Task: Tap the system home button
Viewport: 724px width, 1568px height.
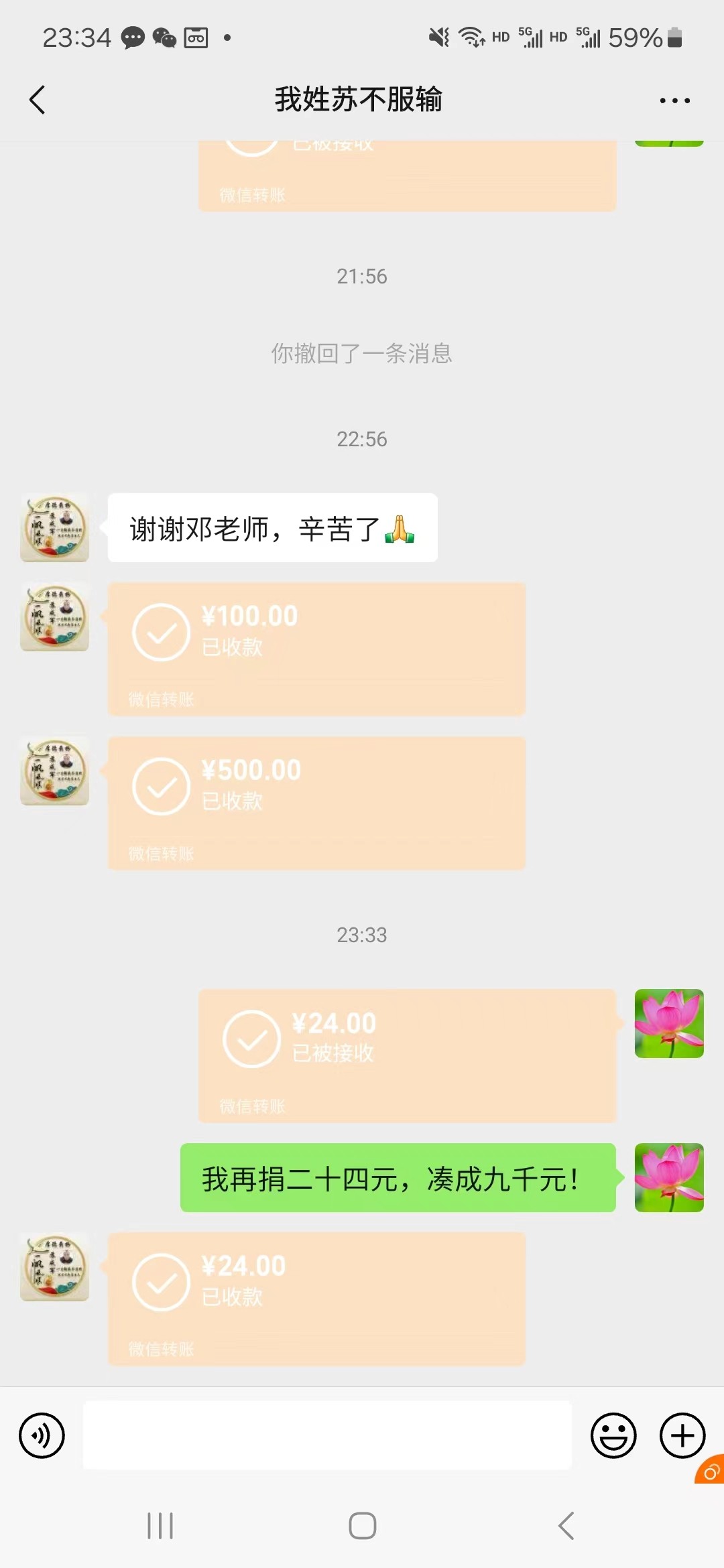Action: click(362, 1526)
